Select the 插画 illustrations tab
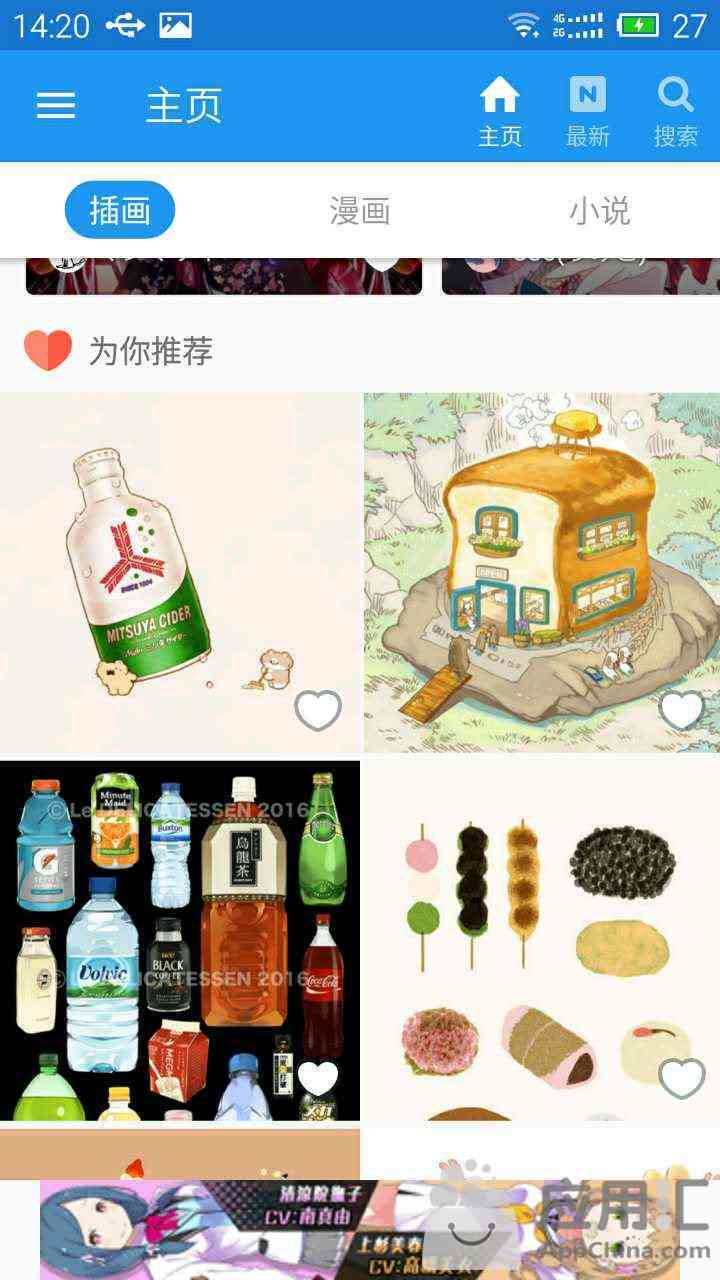Screen dimensions: 720x1280 point(120,210)
